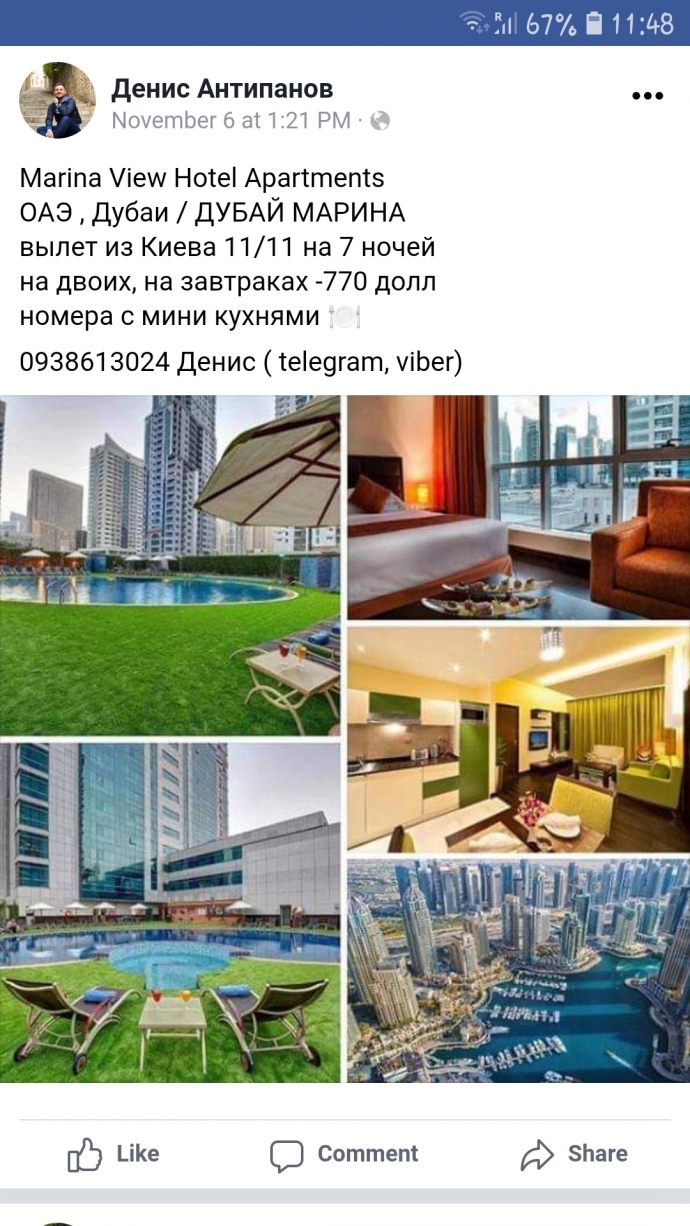690x1226 pixels.
Task: Open the post's three-dot overflow menu
Action: tap(647, 97)
